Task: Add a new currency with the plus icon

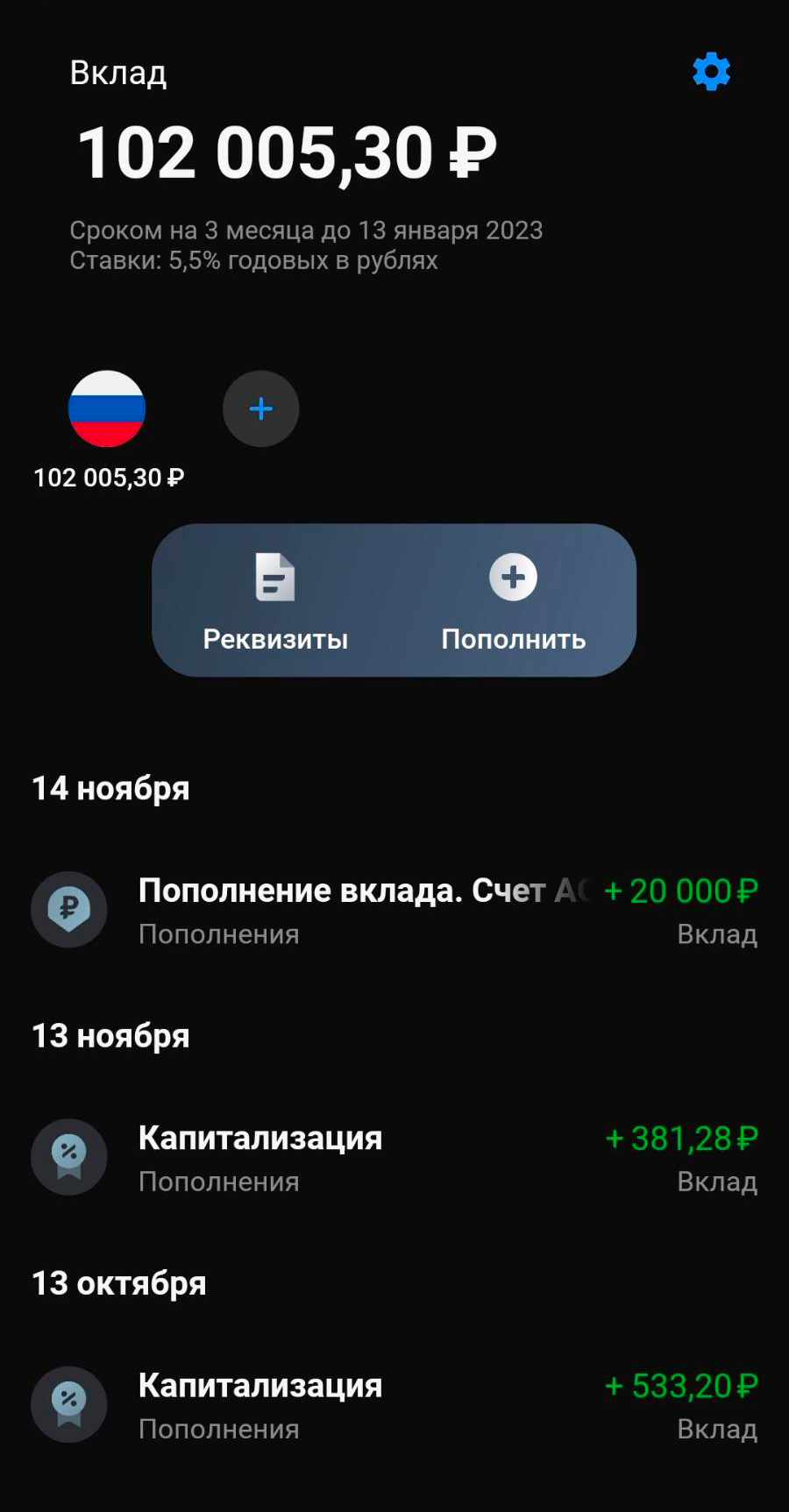Action: (260, 409)
